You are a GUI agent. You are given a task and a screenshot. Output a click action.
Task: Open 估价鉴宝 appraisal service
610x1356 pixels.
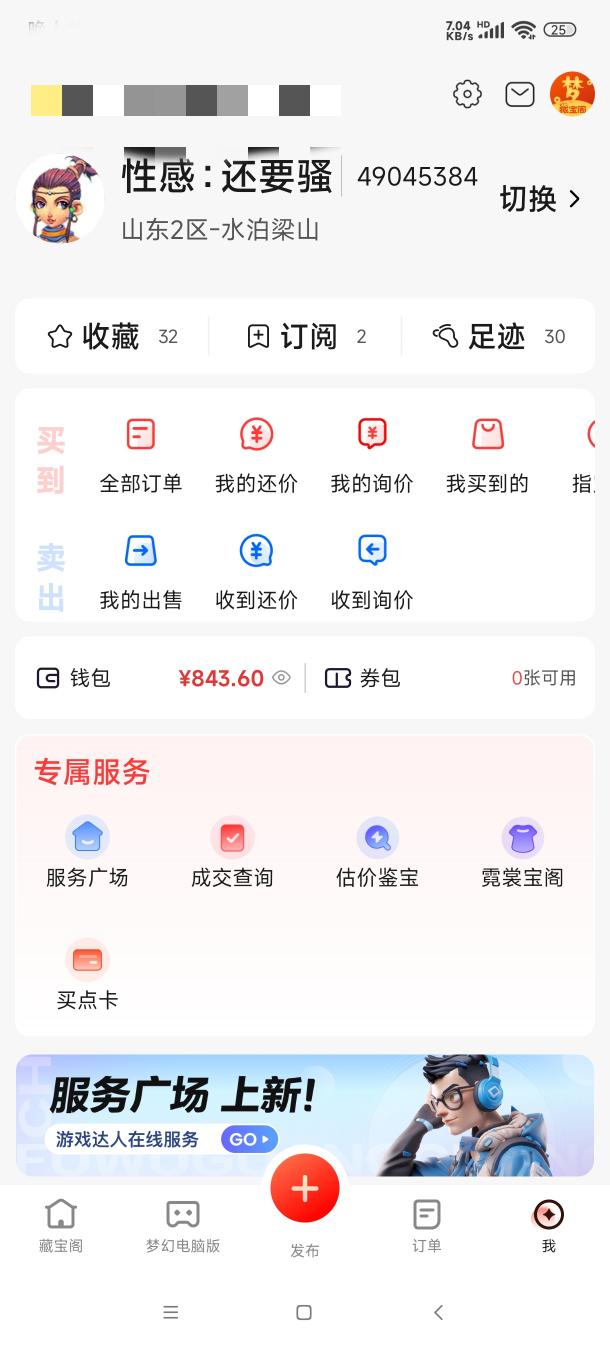click(377, 853)
